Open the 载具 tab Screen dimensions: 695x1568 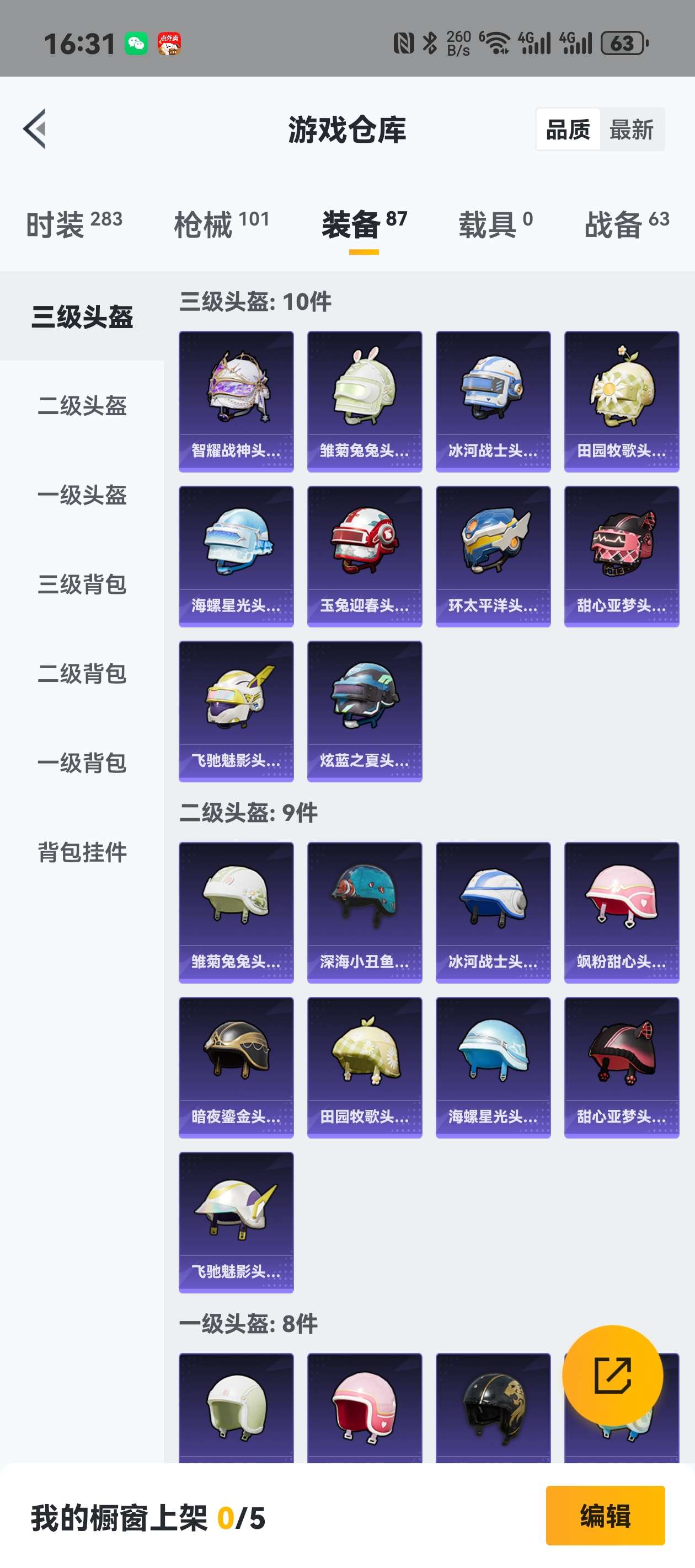tap(495, 224)
